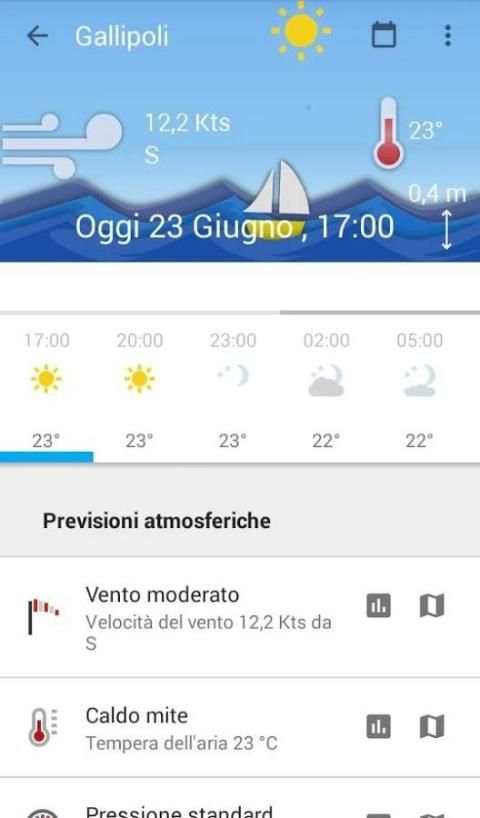Open the three-dot overflow menu
The image size is (480, 818).
447,36
